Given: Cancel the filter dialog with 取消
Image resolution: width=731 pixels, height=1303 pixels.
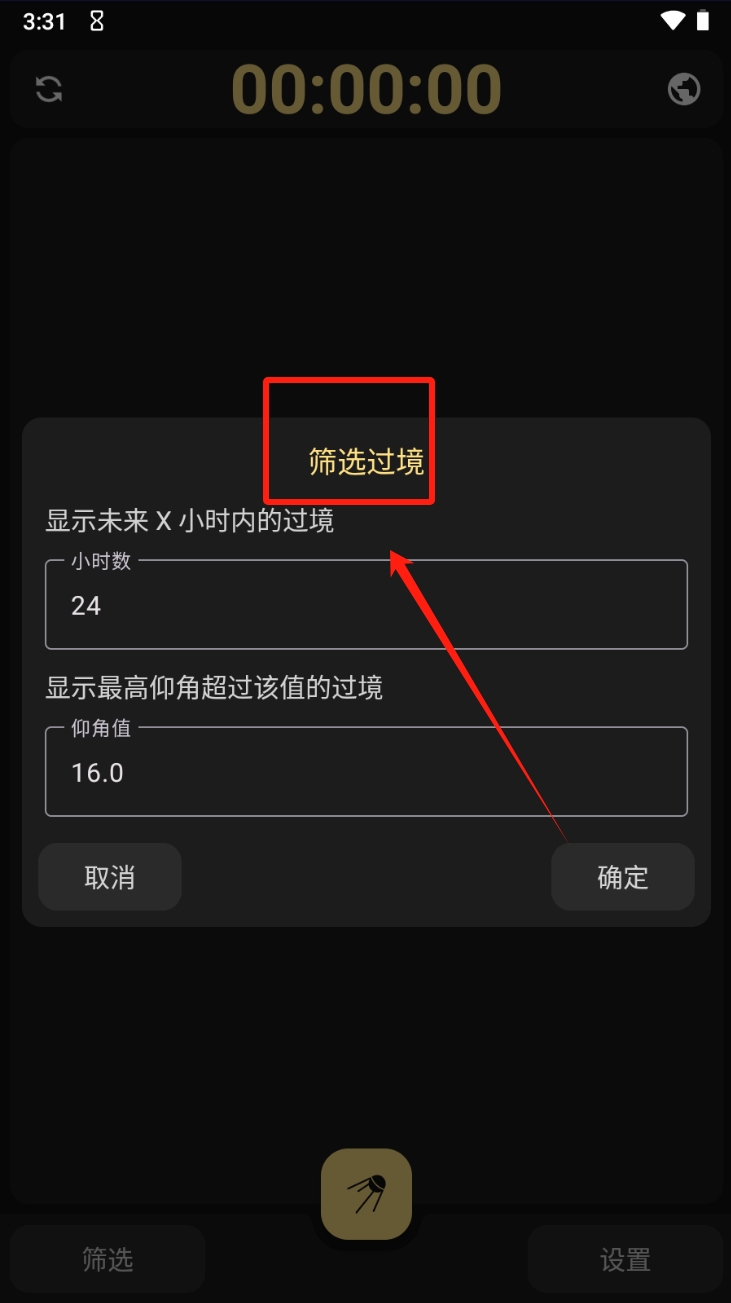Looking at the screenshot, I should [x=110, y=877].
